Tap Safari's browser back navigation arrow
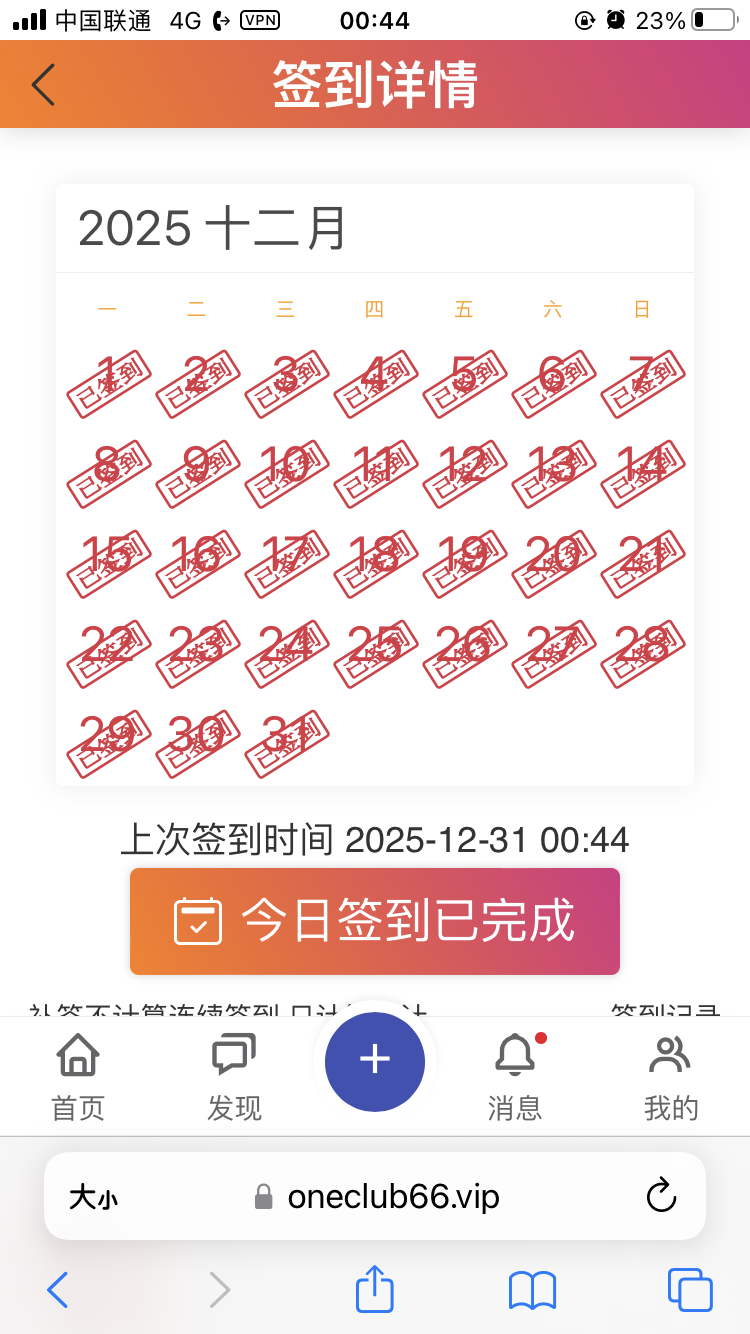This screenshot has height=1334, width=750. click(x=57, y=1290)
